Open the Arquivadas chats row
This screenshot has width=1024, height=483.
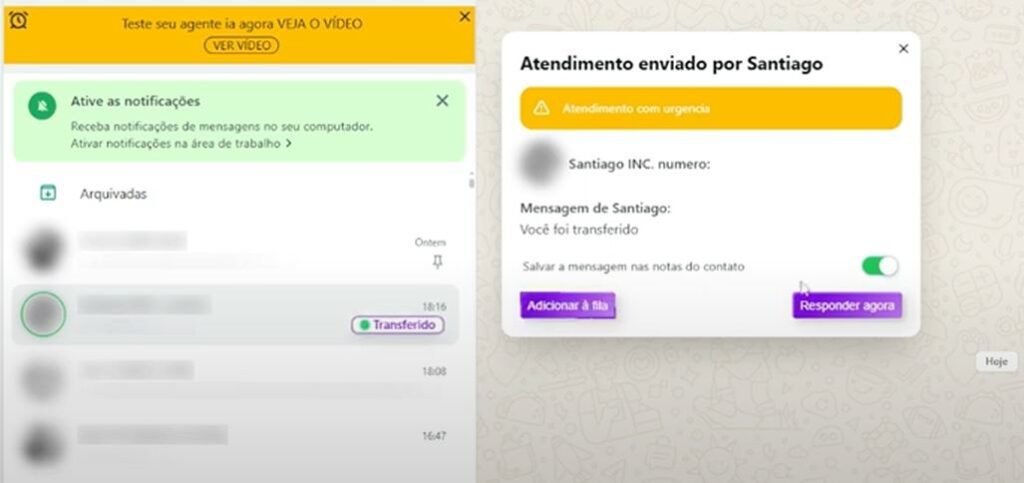[113, 194]
